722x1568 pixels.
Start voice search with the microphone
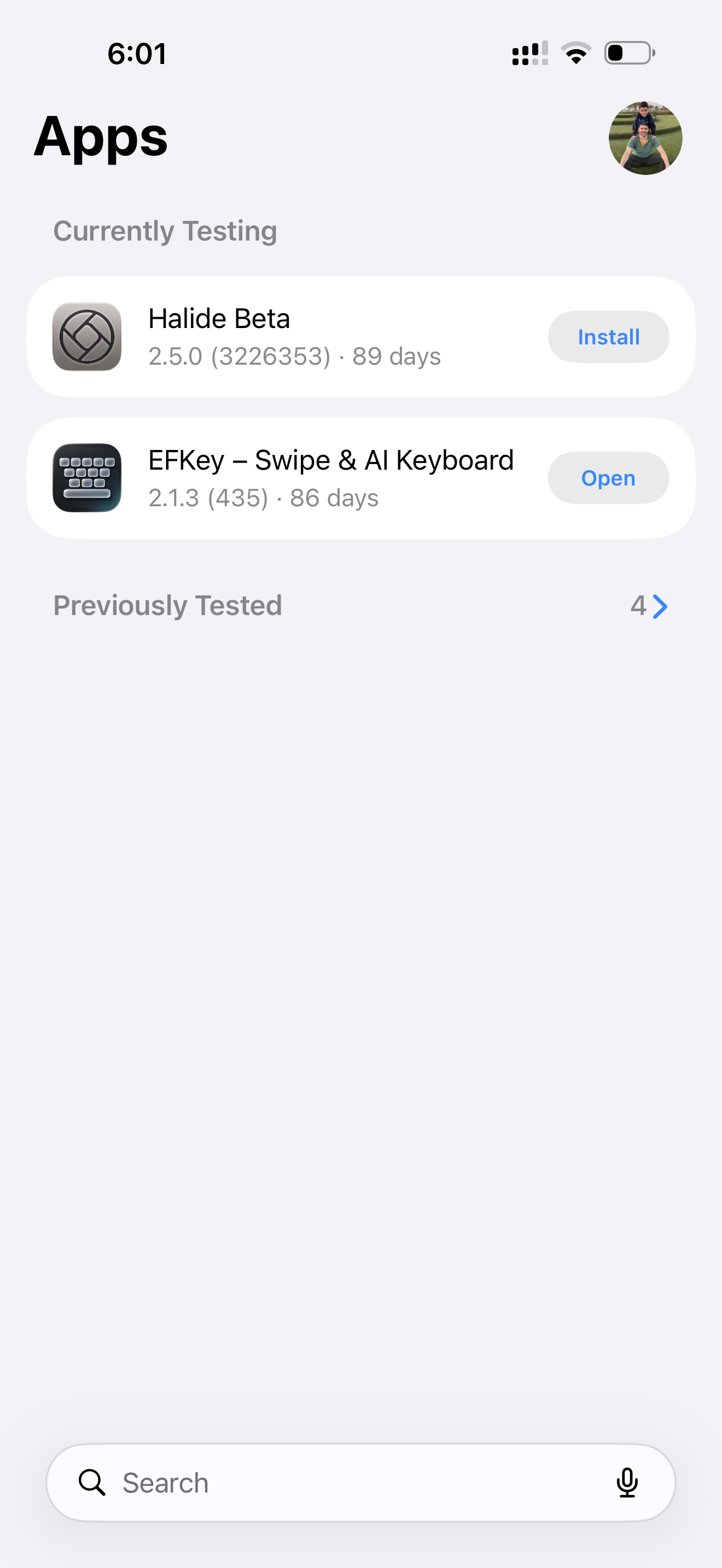point(627,1482)
